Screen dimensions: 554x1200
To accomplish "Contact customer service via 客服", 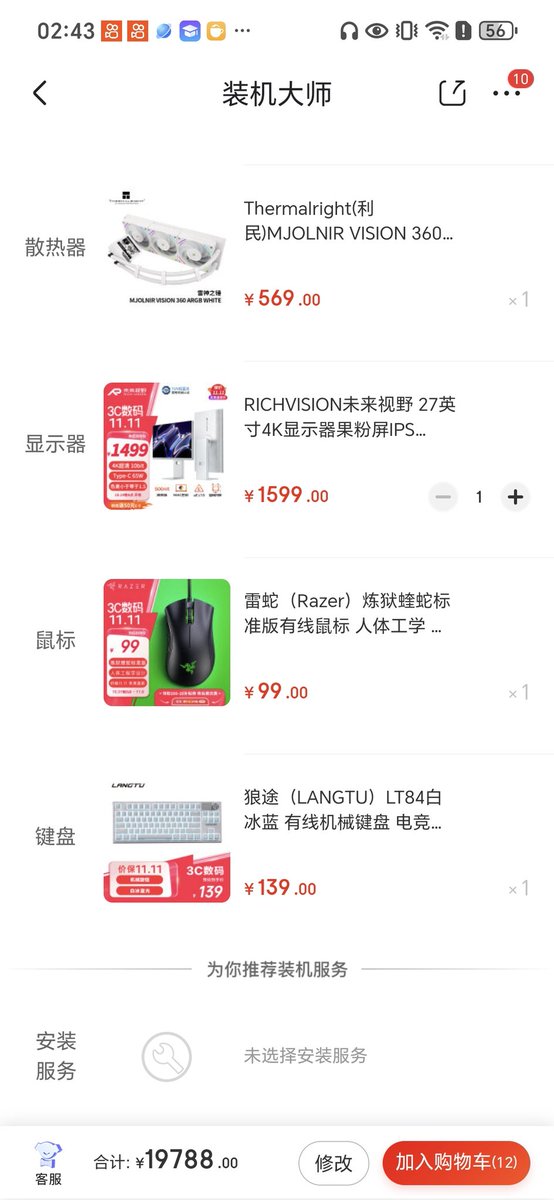I will coord(48,1163).
